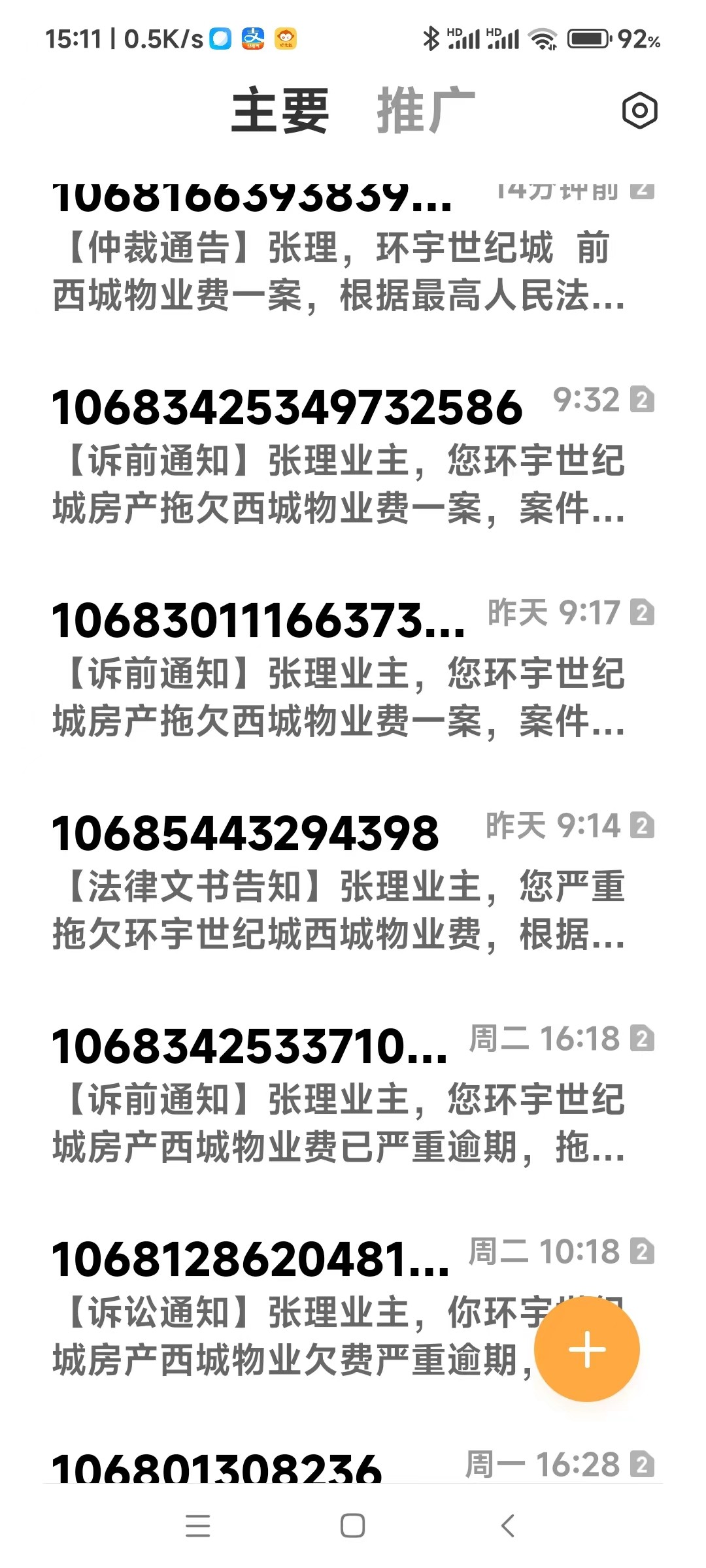Select the 主要 tab

[x=280, y=111]
